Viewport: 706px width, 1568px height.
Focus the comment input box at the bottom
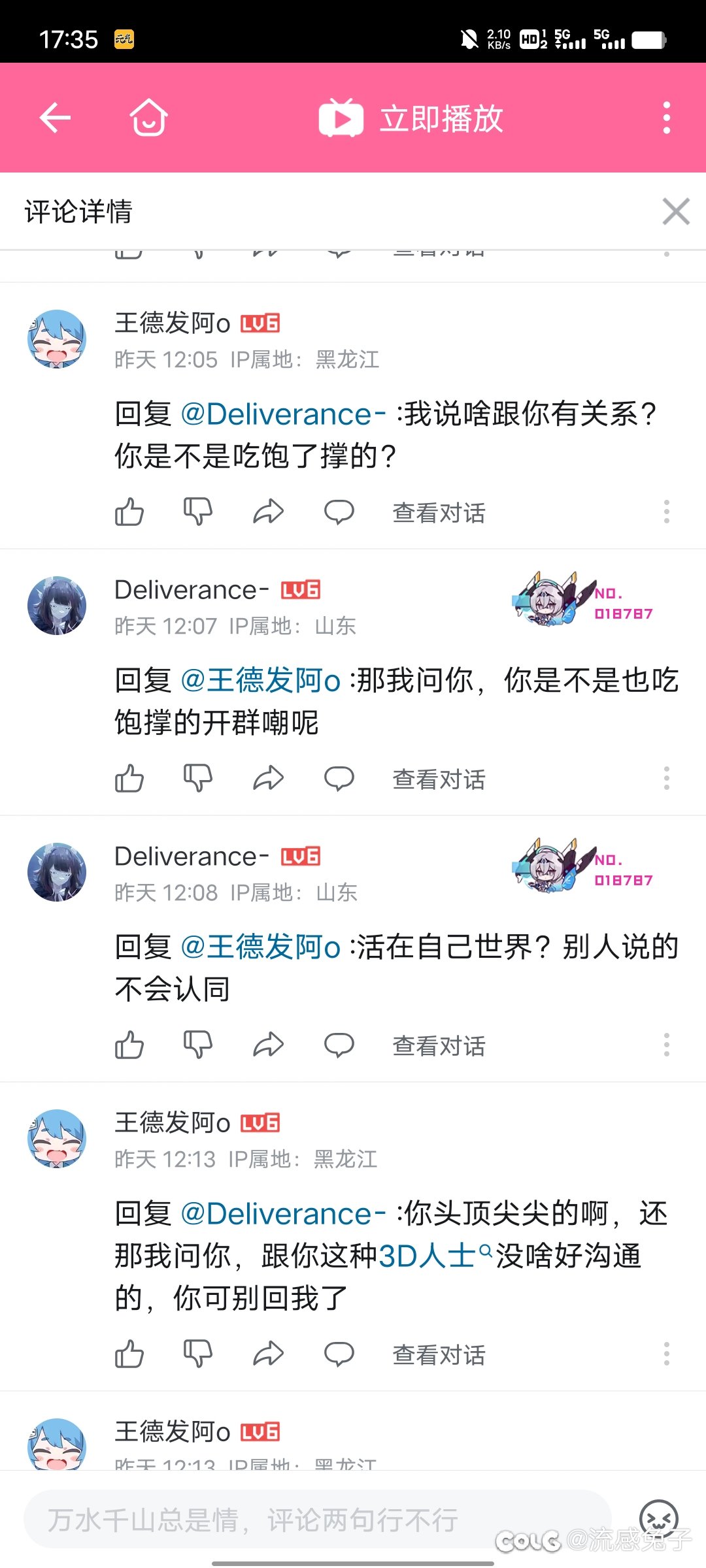318,1520
